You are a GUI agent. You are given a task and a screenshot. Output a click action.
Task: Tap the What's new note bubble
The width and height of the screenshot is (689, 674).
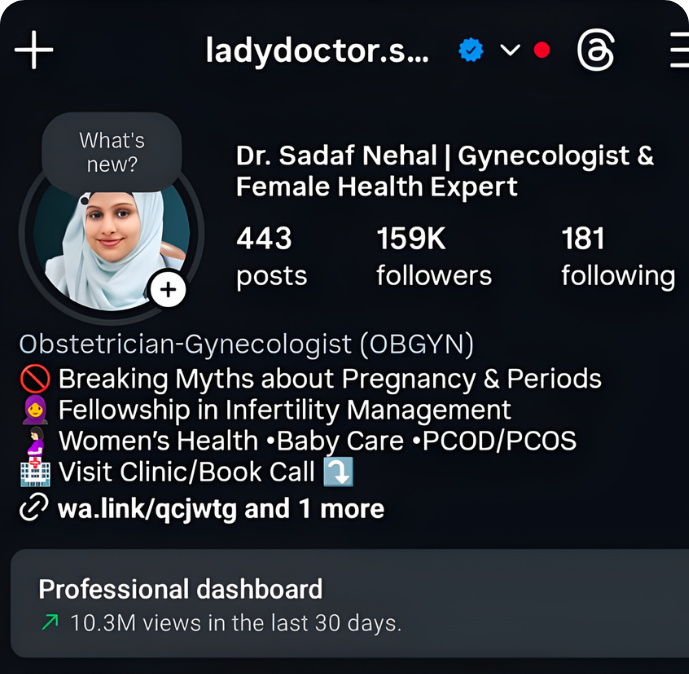[111, 153]
